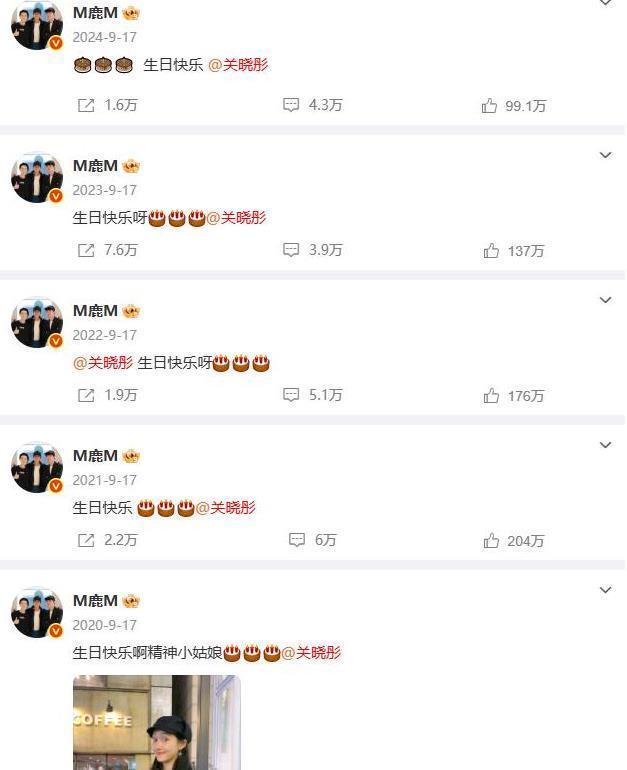Viewport: 627px width, 770px height.
Task: Expand the chevron menu on the 2020-9-17 post
Action: coord(605,590)
